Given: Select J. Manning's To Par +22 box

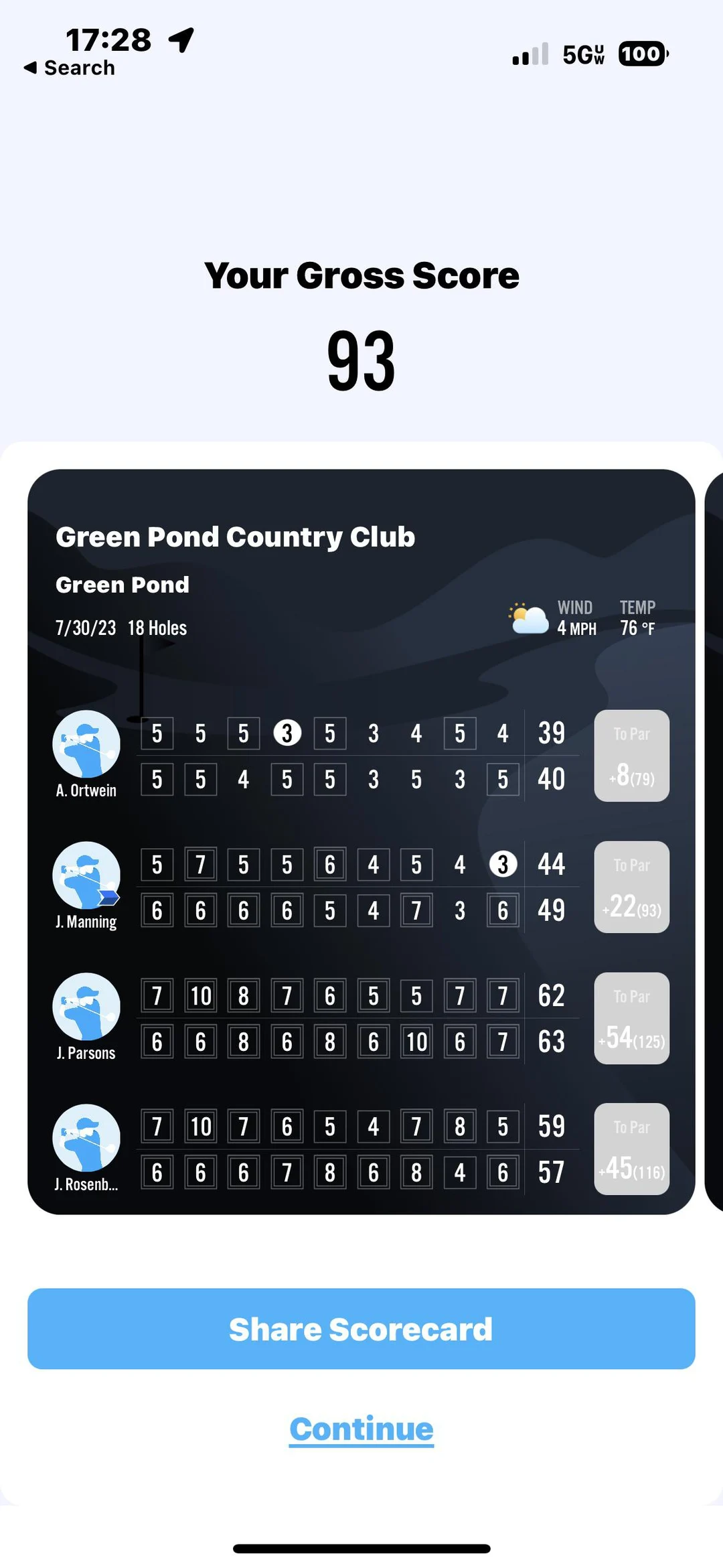Looking at the screenshot, I should [x=631, y=887].
